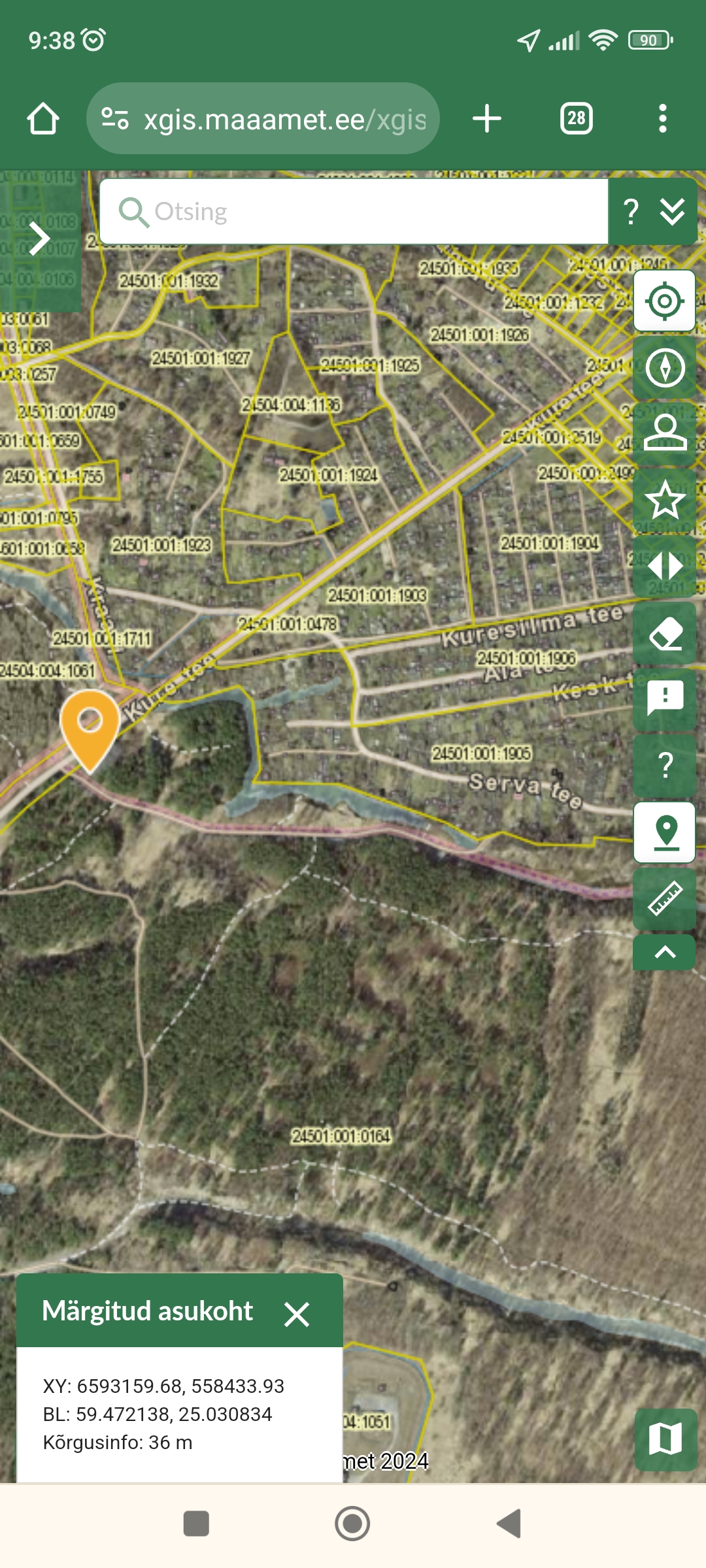
Task: Open the user account tool
Action: pyautogui.click(x=664, y=434)
